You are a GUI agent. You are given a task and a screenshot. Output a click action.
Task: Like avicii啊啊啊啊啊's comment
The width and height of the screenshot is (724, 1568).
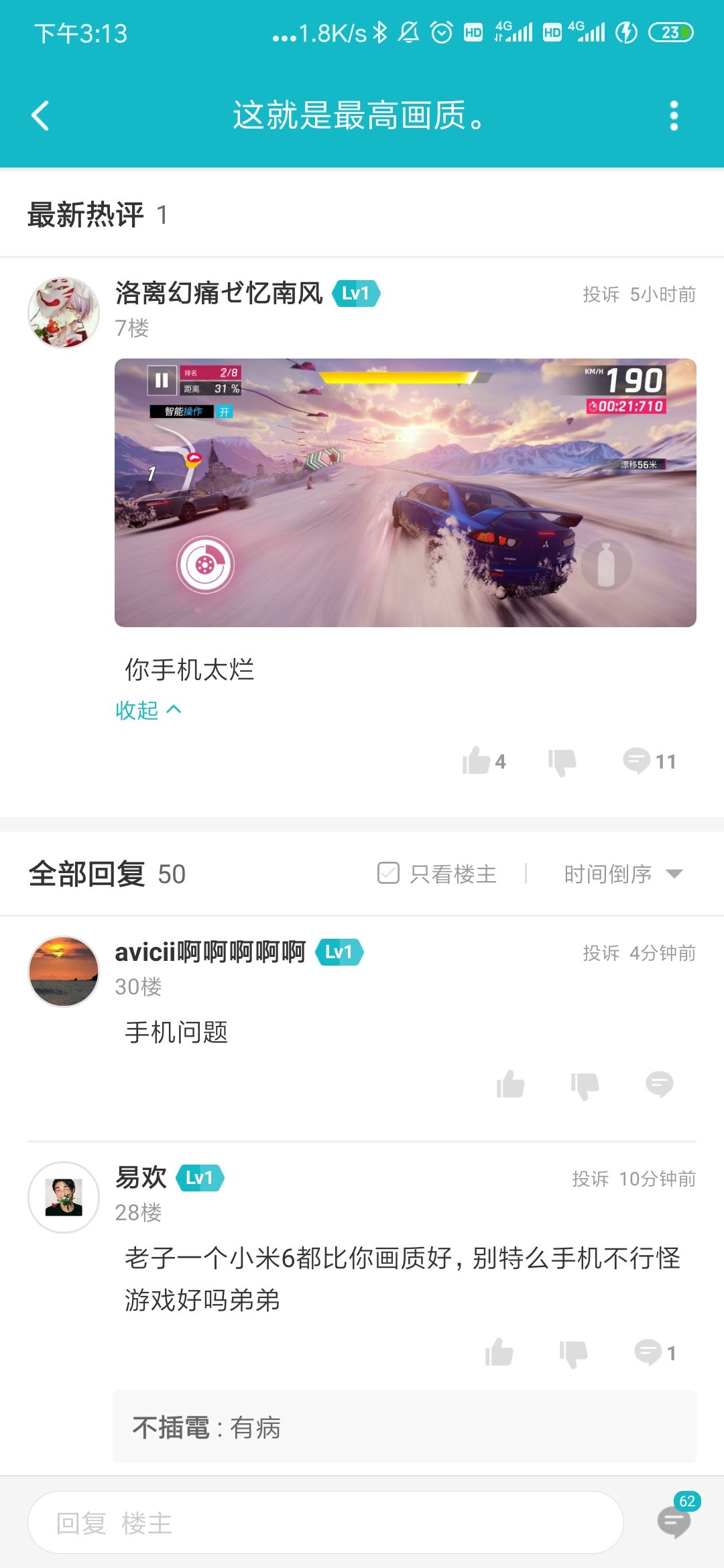click(x=510, y=1084)
